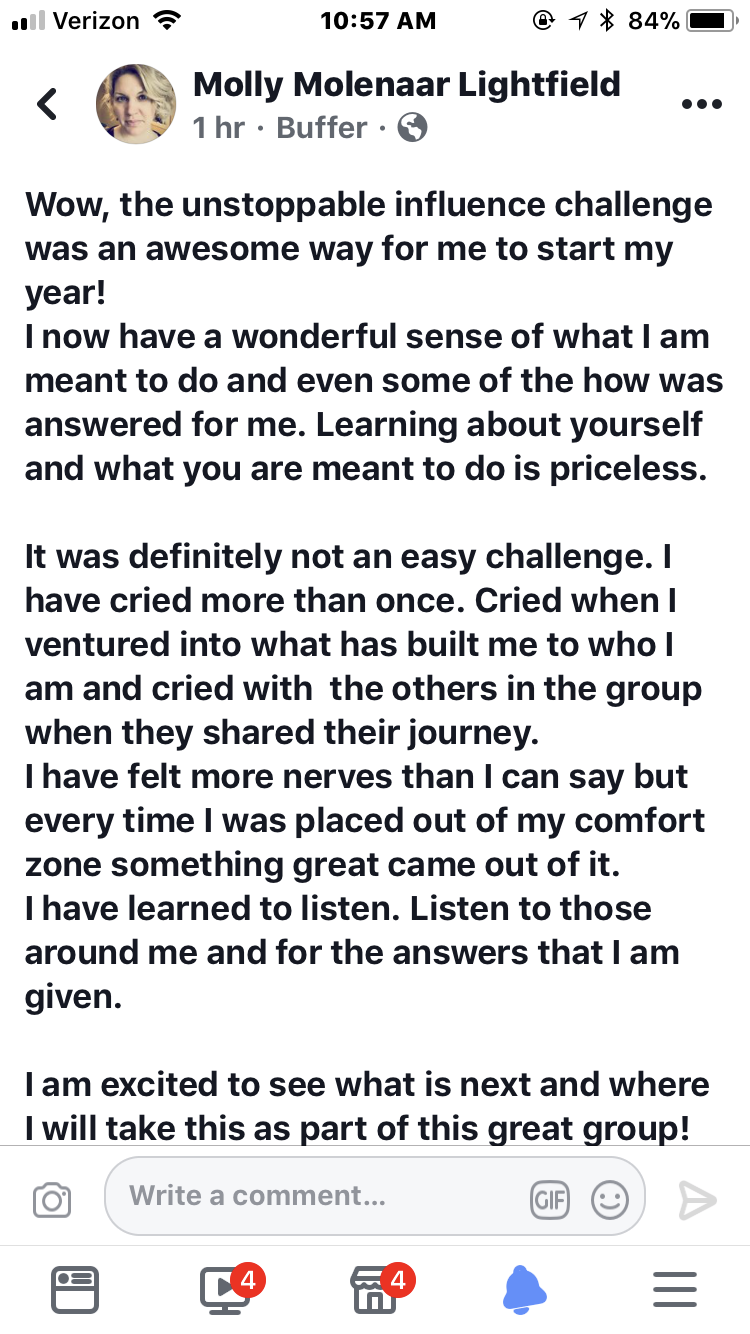The image size is (750, 1334).
Task: Switch to the Marketplace tab
Action: tap(374, 1290)
